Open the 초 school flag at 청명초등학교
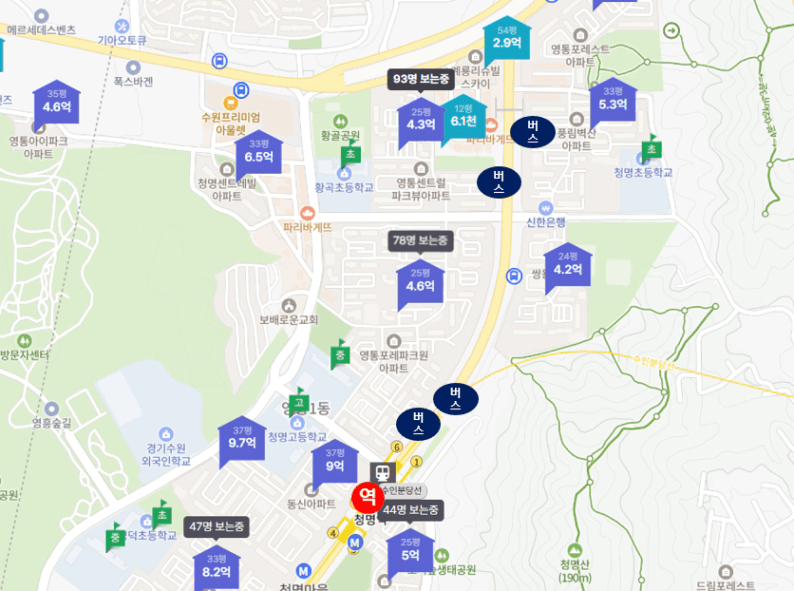This screenshot has width=794, height=591. (651, 149)
